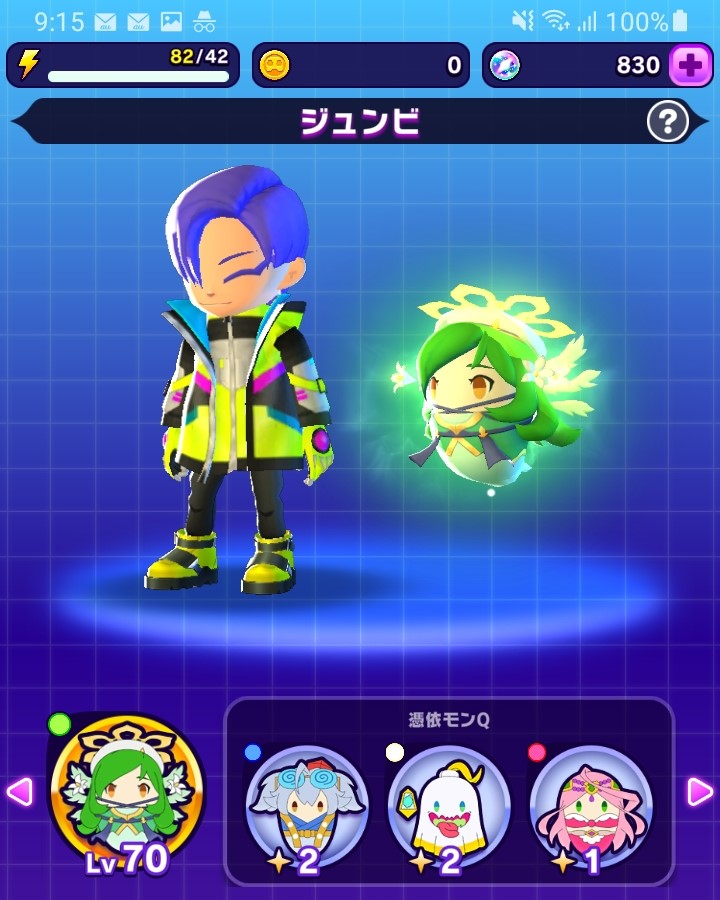Open the help question mark icon

pyautogui.click(x=668, y=123)
